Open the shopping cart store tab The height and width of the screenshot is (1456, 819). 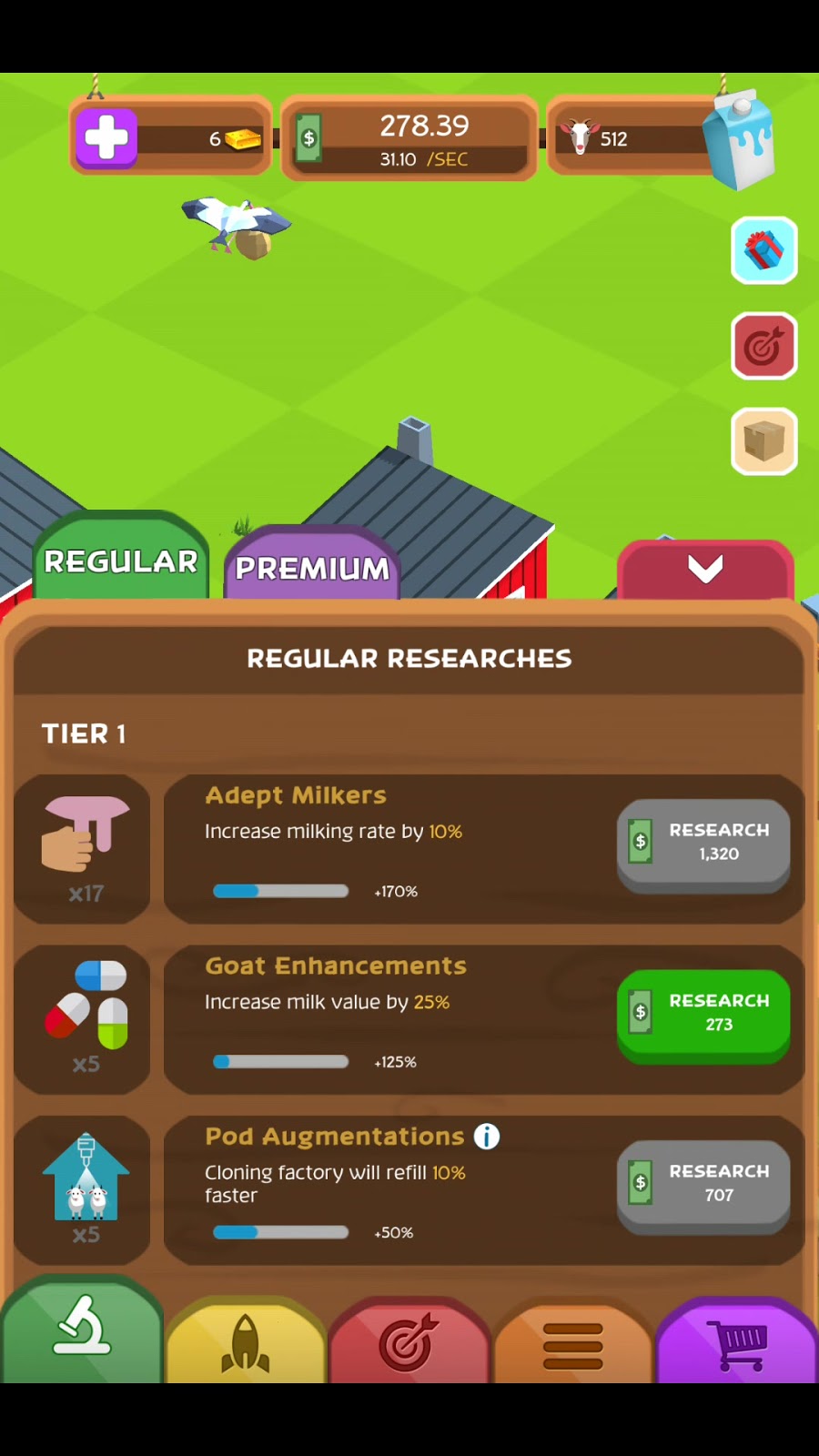pyautogui.click(x=739, y=1344)
